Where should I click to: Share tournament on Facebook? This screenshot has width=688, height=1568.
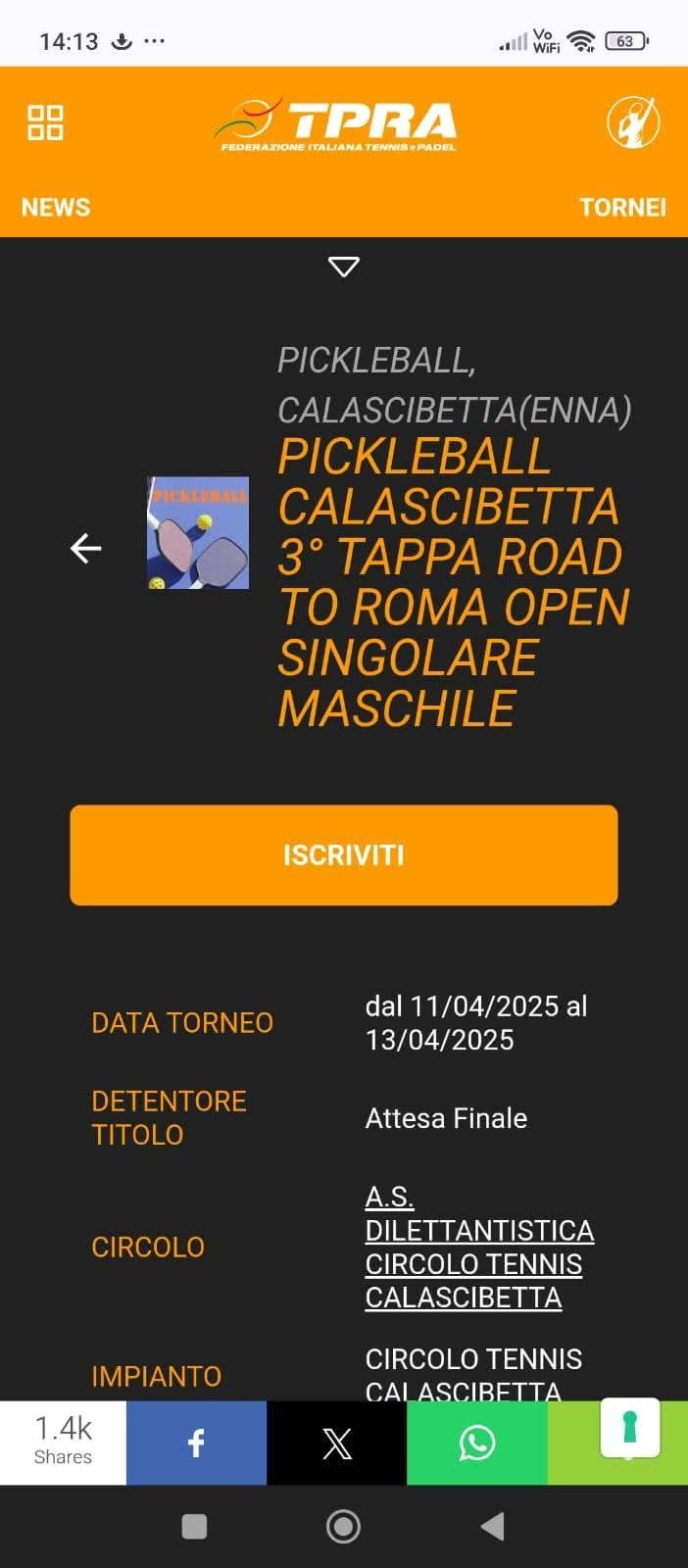click(196, 1443)
